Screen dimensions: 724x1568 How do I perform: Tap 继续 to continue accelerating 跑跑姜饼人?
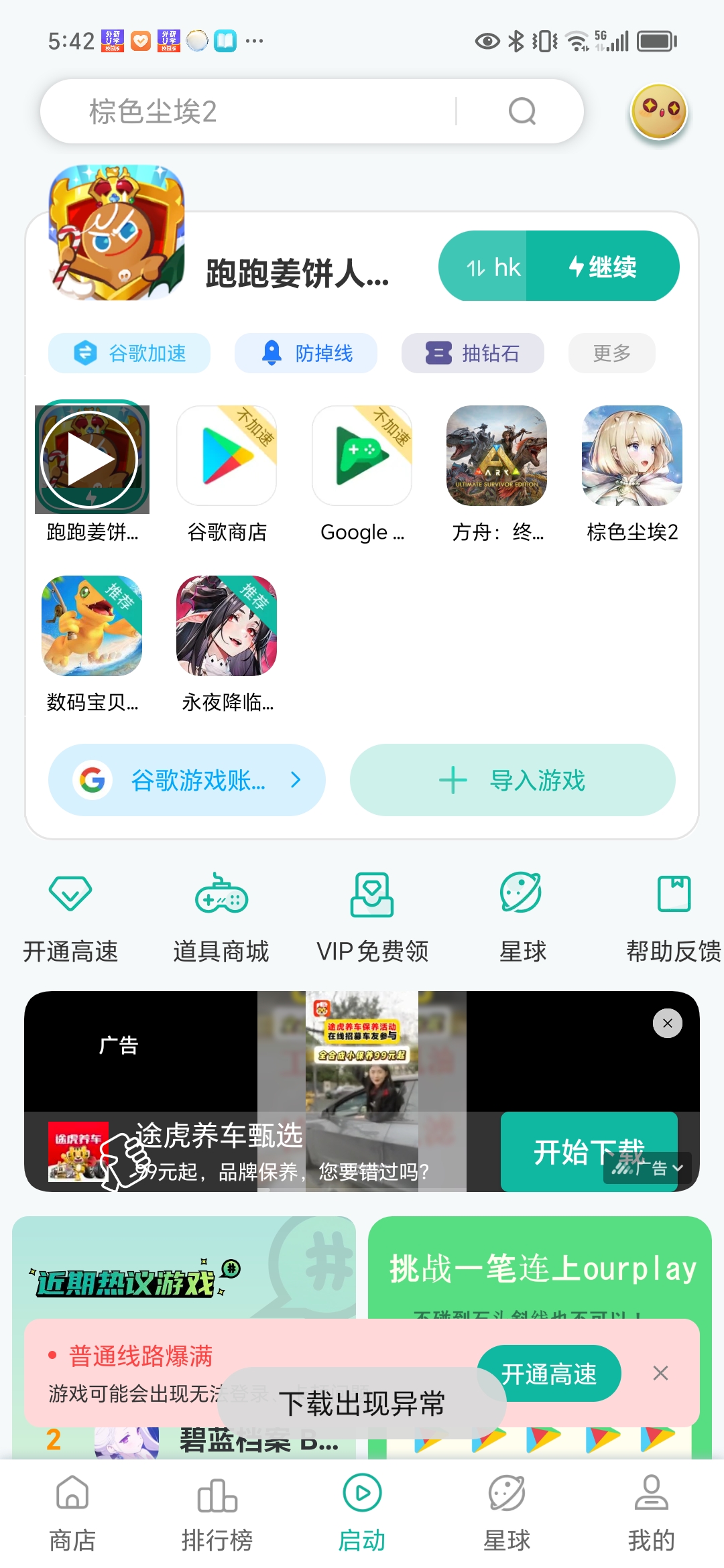(x=603, y=267)
